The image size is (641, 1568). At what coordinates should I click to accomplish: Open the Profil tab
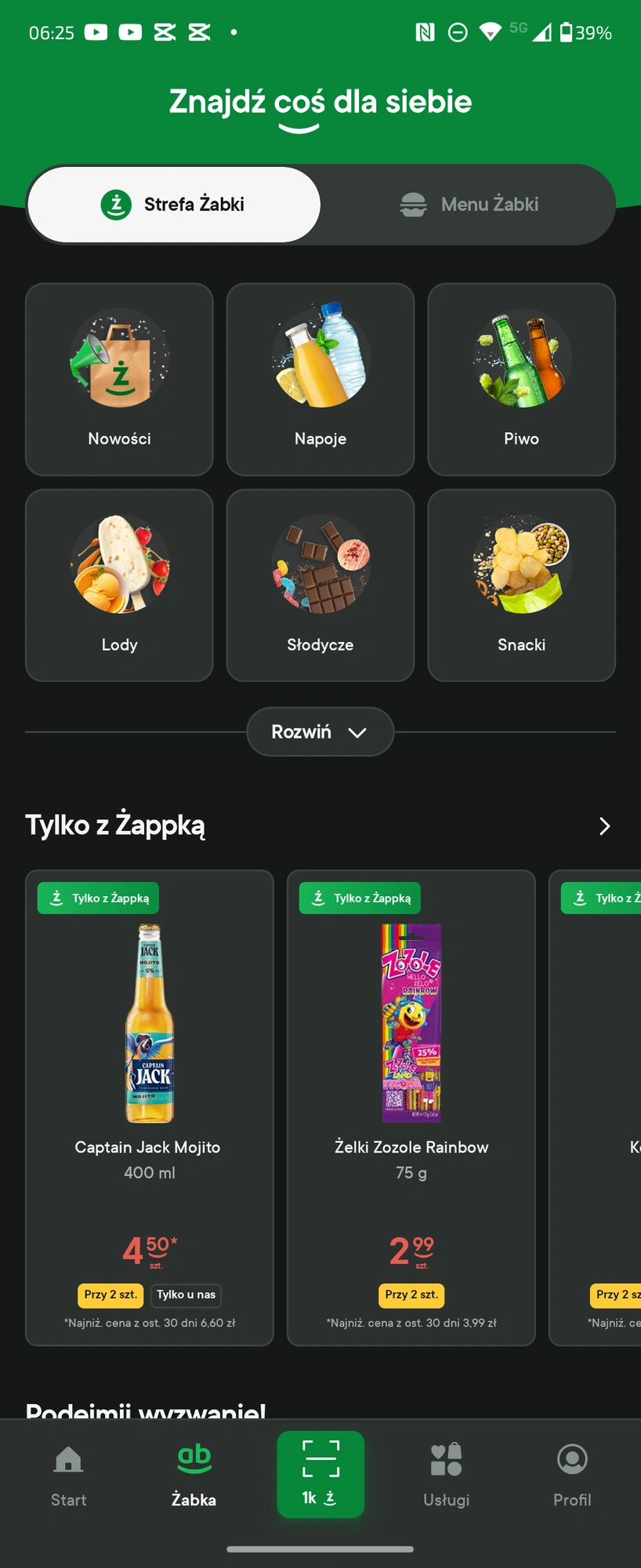coord(572,1475)
